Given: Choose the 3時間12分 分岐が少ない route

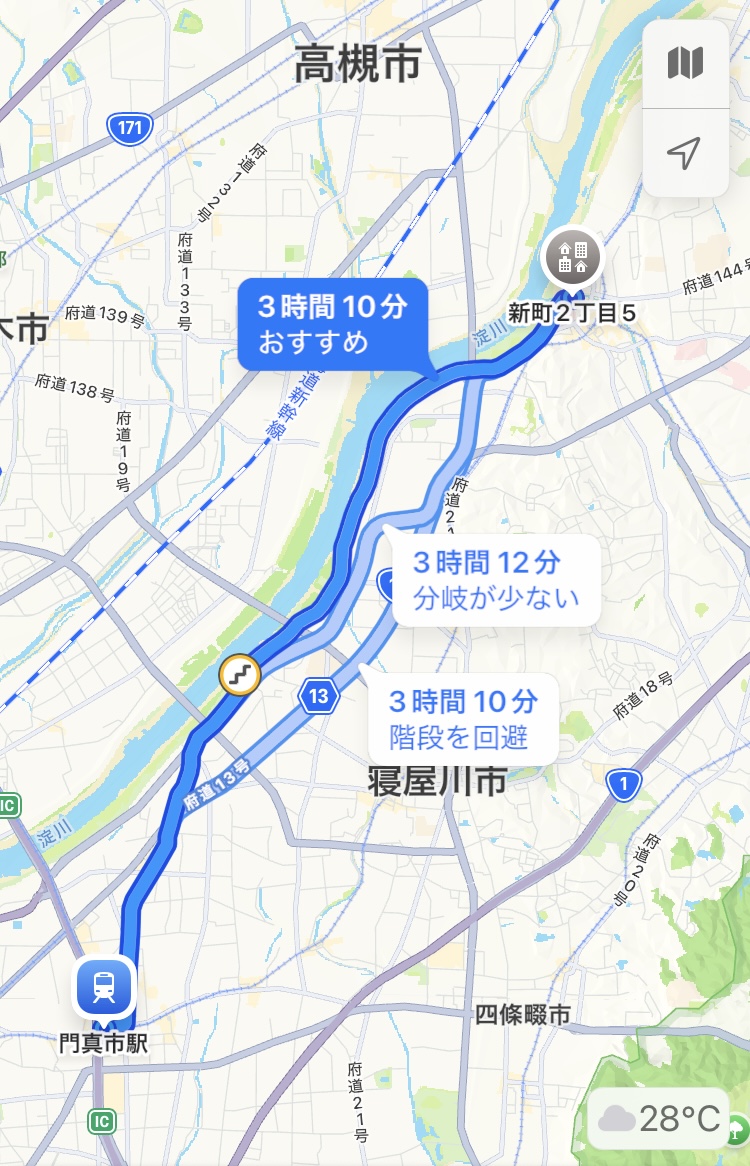Looking at the screenshot, I should pyautogui.click(x=495, y=580).
